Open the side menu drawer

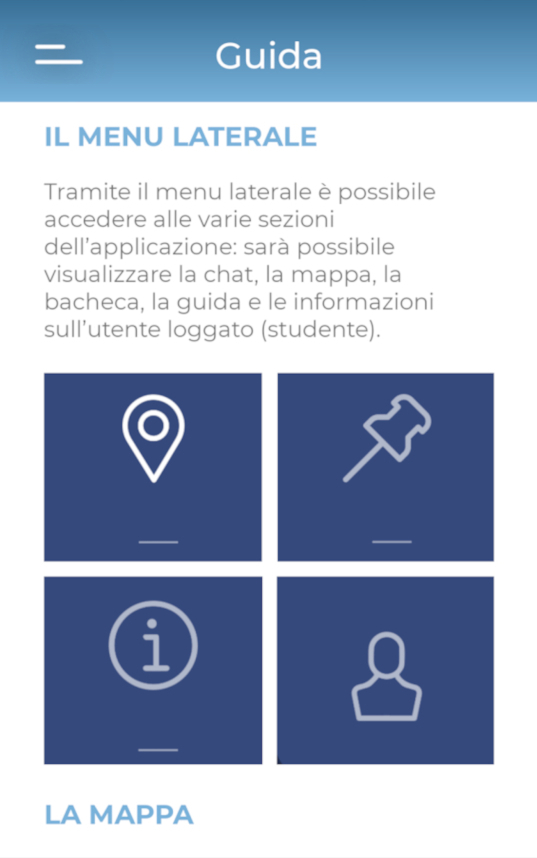pos(59,55)
